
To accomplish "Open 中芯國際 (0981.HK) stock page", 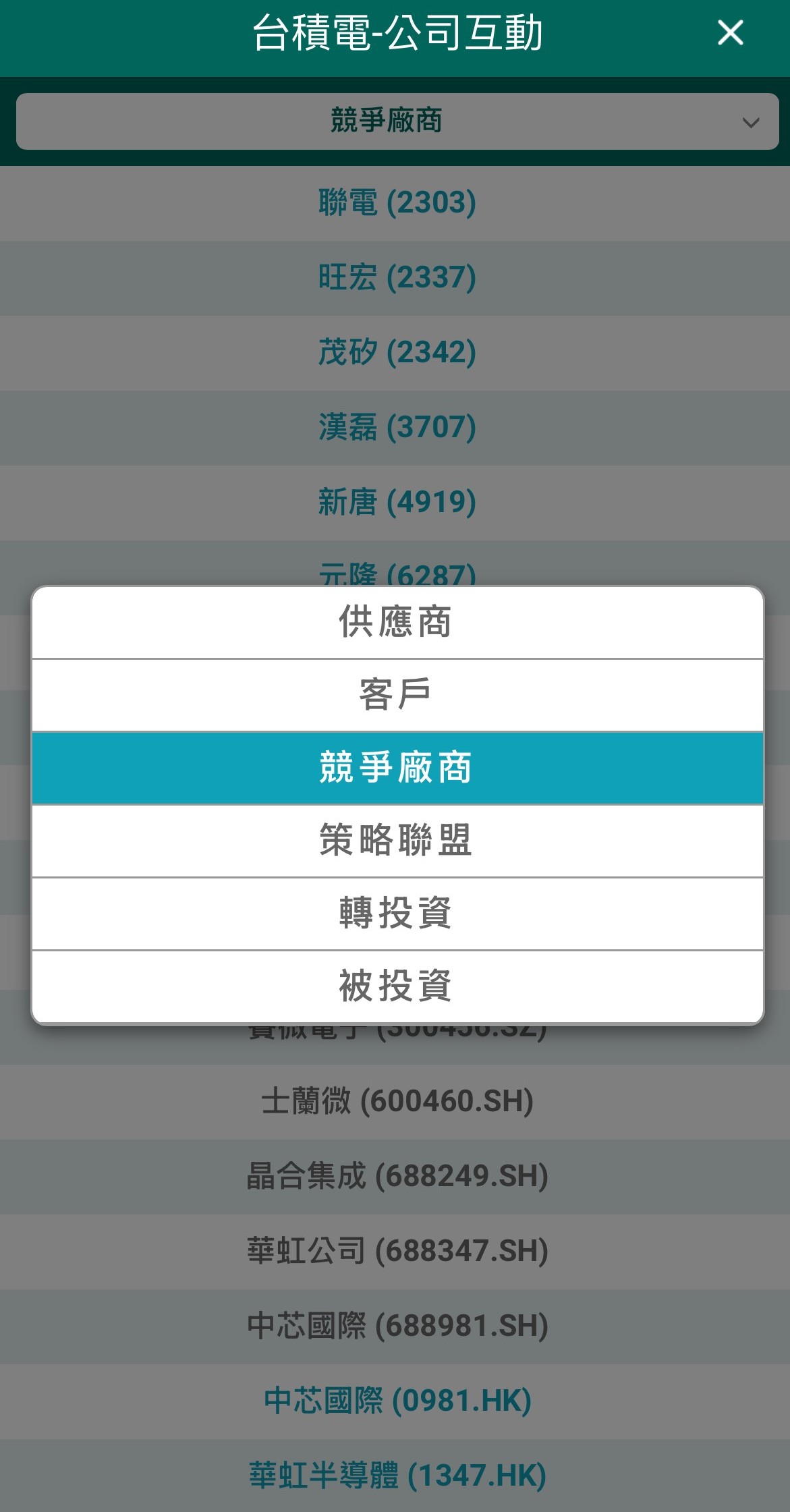I will coord(397,1401).
